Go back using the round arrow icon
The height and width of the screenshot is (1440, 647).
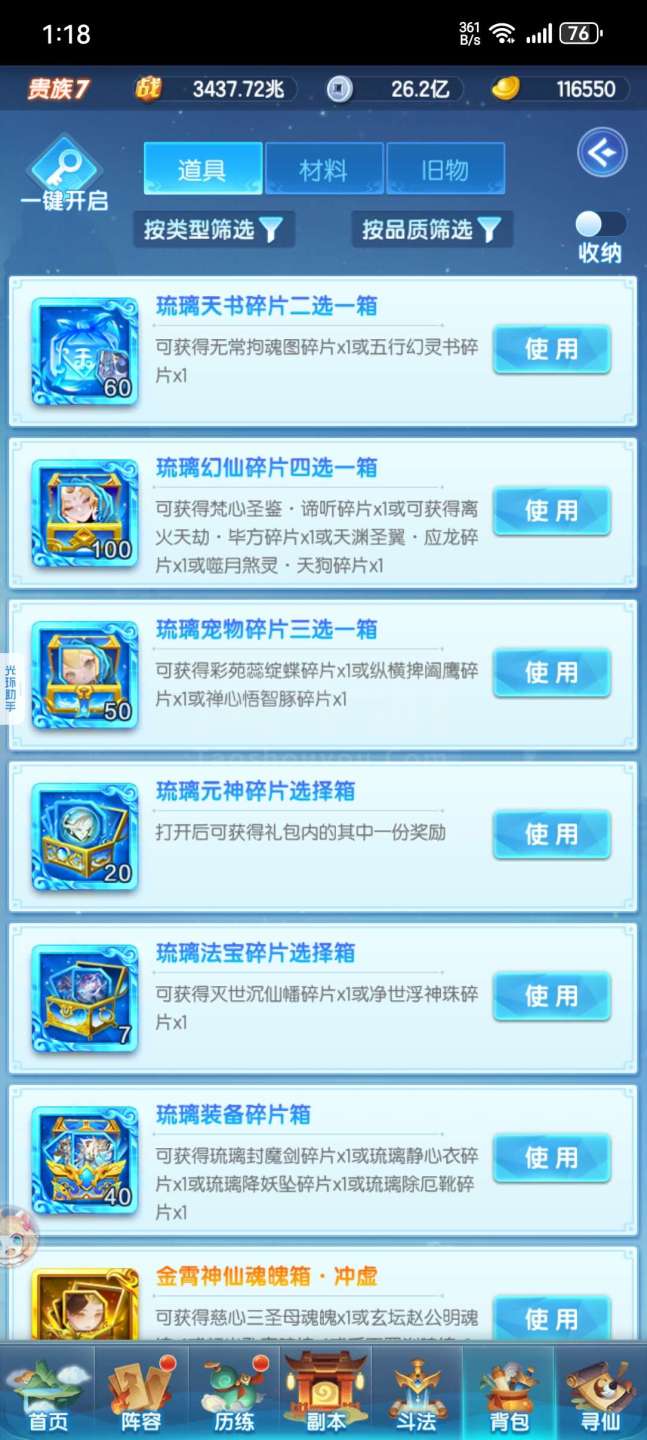[602, 153]
